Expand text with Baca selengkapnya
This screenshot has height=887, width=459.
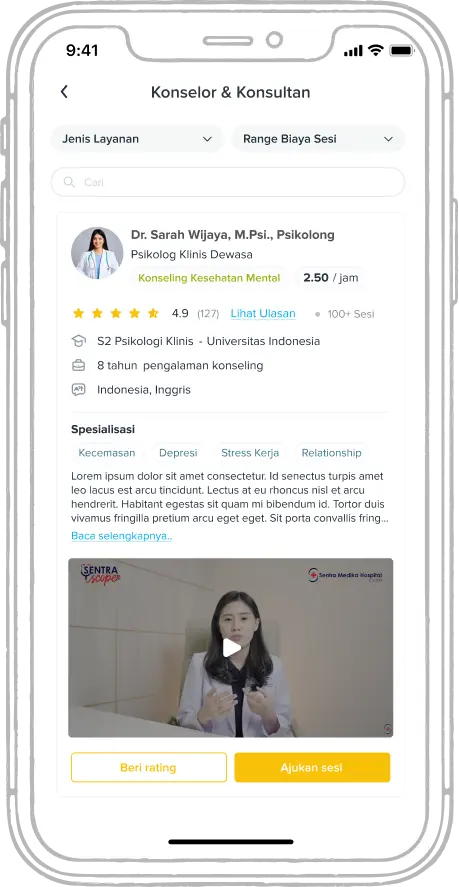(122, 536)
